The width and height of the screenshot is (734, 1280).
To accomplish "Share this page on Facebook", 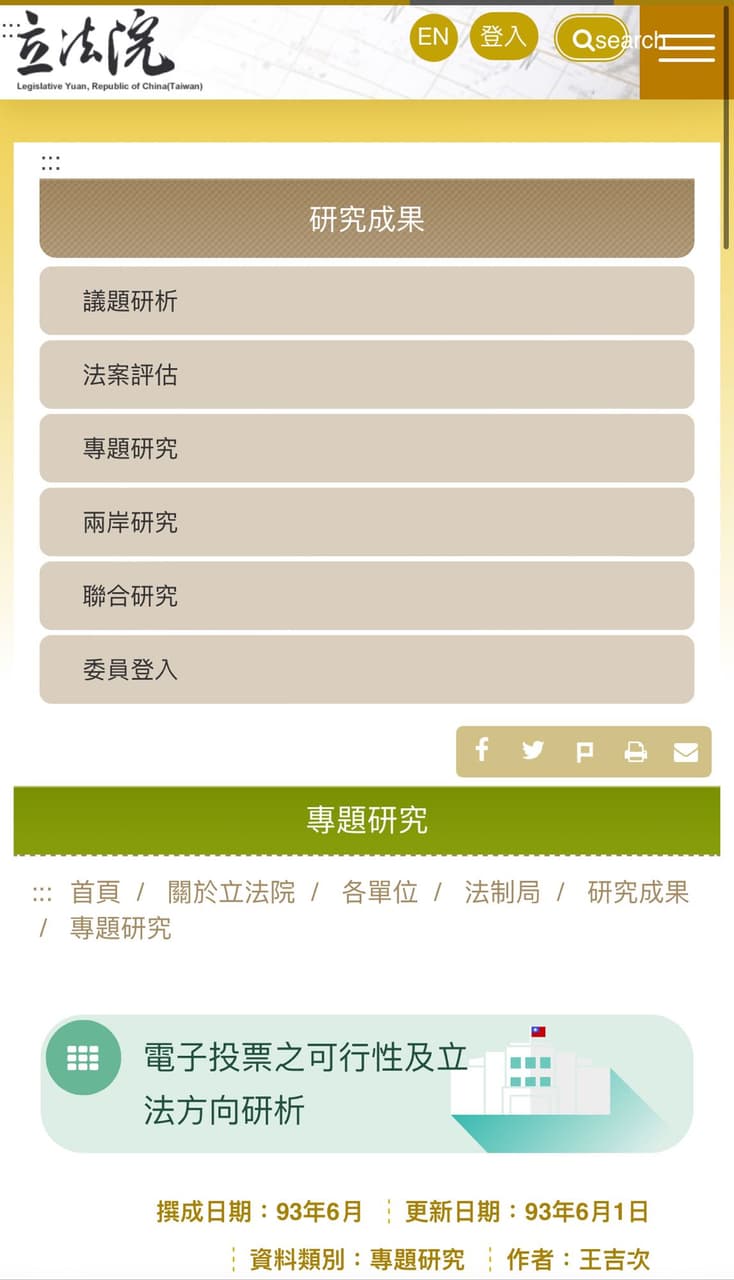I will pos(481,751).
